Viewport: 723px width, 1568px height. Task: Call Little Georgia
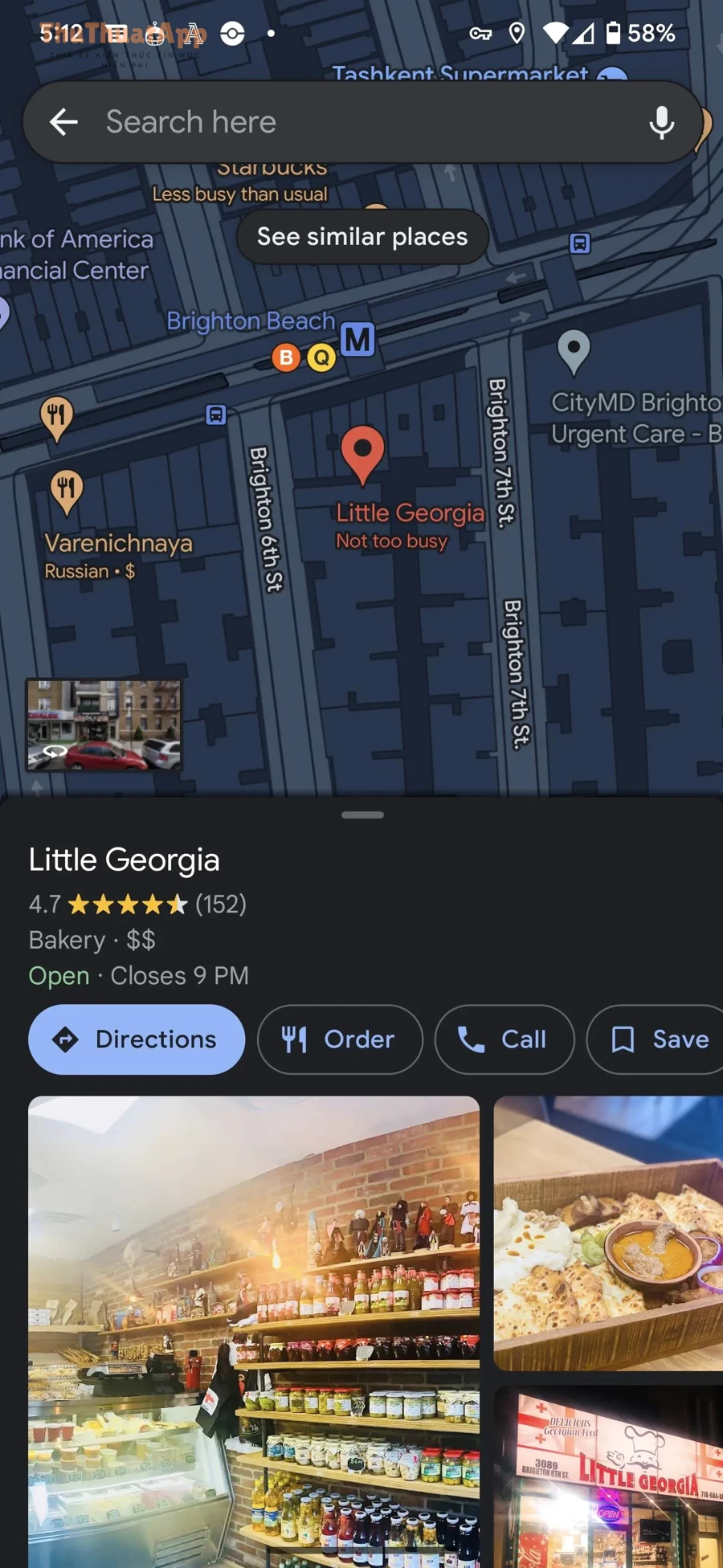click(x=504, y=1039)
